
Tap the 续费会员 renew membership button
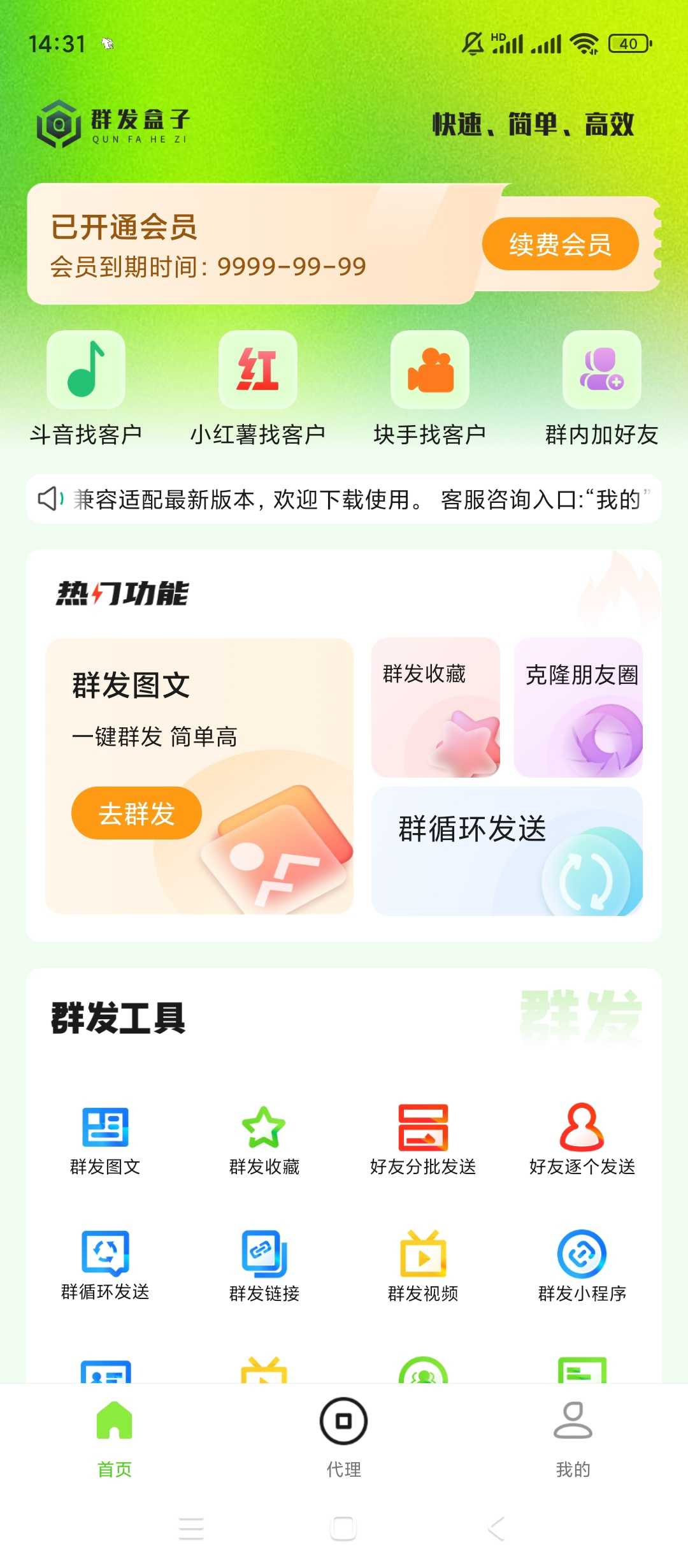pos(560,244)
